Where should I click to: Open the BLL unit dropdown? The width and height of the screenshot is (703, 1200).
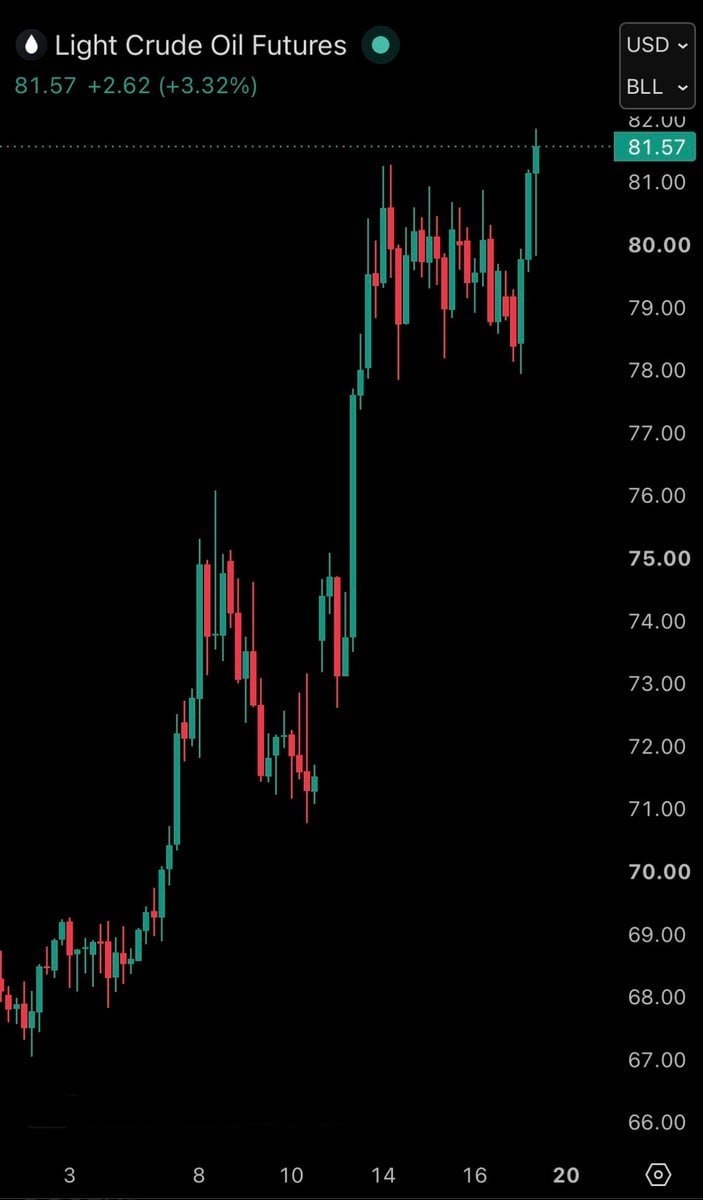tap(657, 87)
